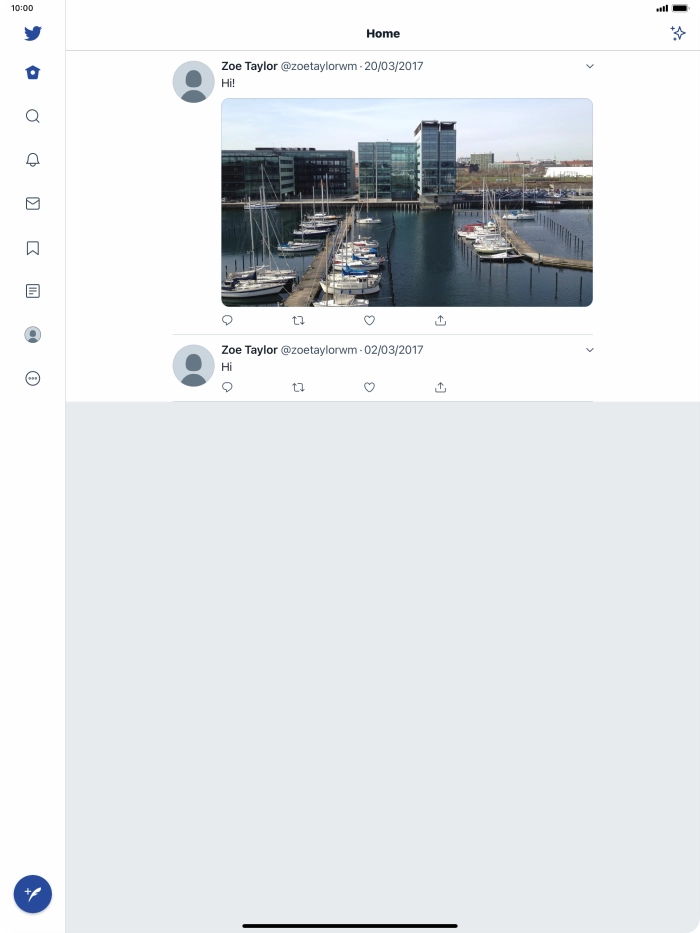Expand the dropdown on the 20/03/2017 tweet
The image size is (700, 933).
589,66
